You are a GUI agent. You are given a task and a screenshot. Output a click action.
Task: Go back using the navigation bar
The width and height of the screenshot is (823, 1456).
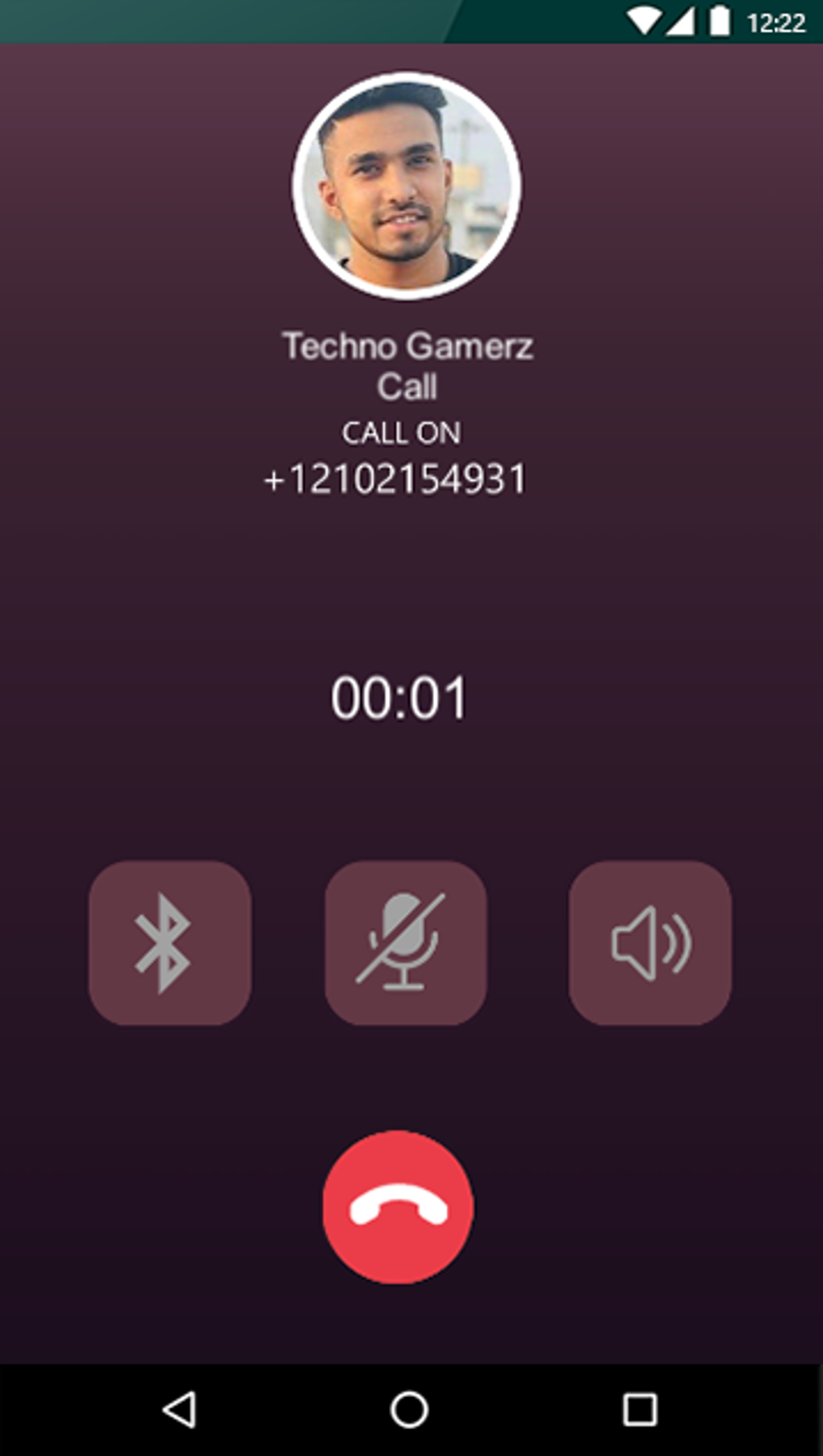179,1410
